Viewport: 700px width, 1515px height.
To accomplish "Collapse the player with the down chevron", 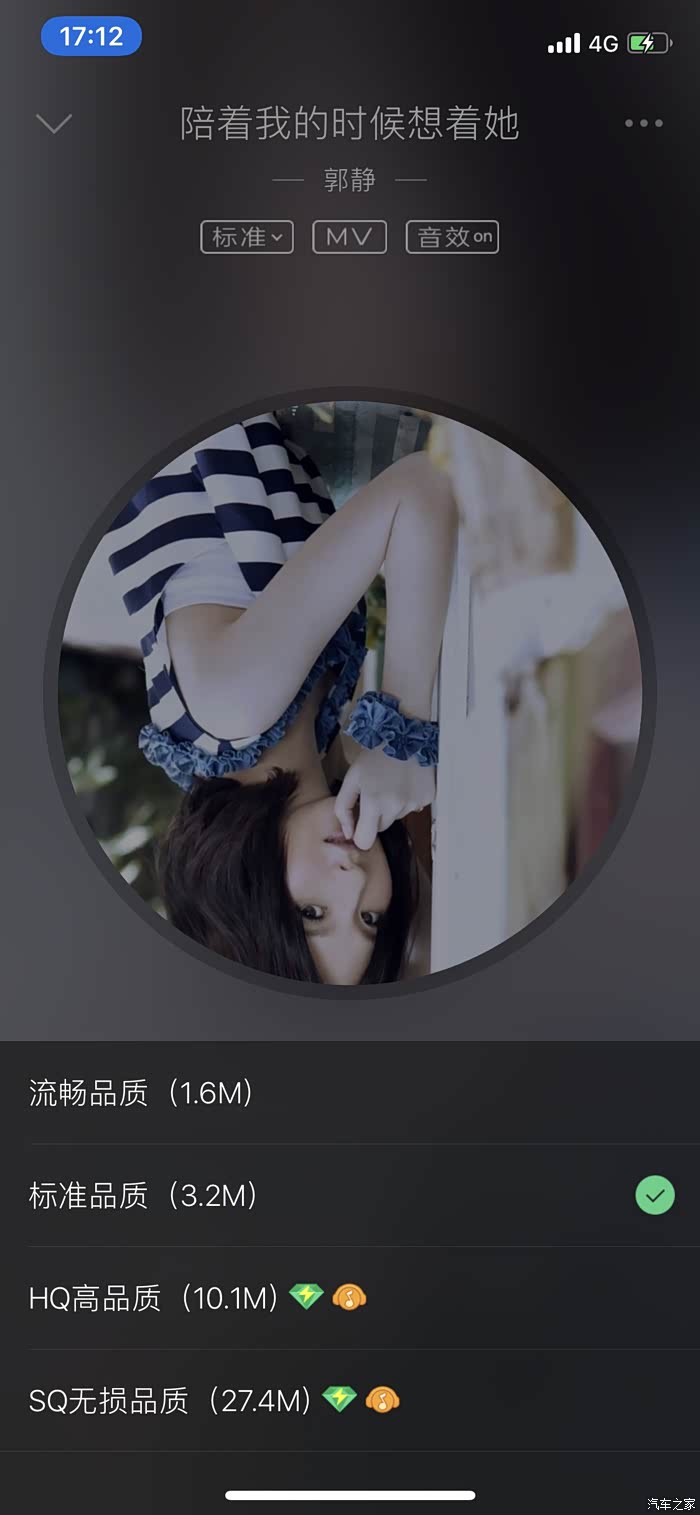I will coord(54,124).
